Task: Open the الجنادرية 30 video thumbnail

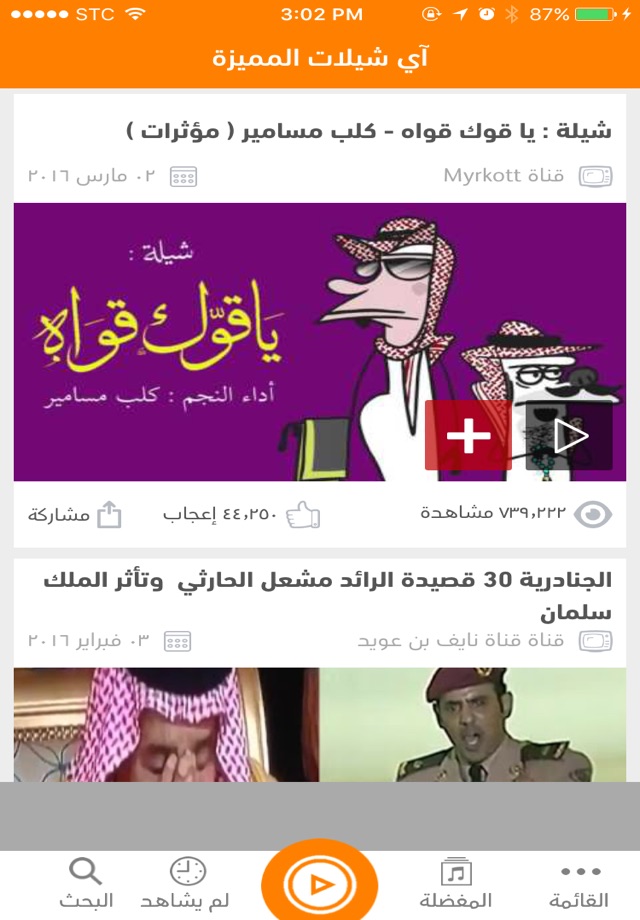Action: (320, 724)
